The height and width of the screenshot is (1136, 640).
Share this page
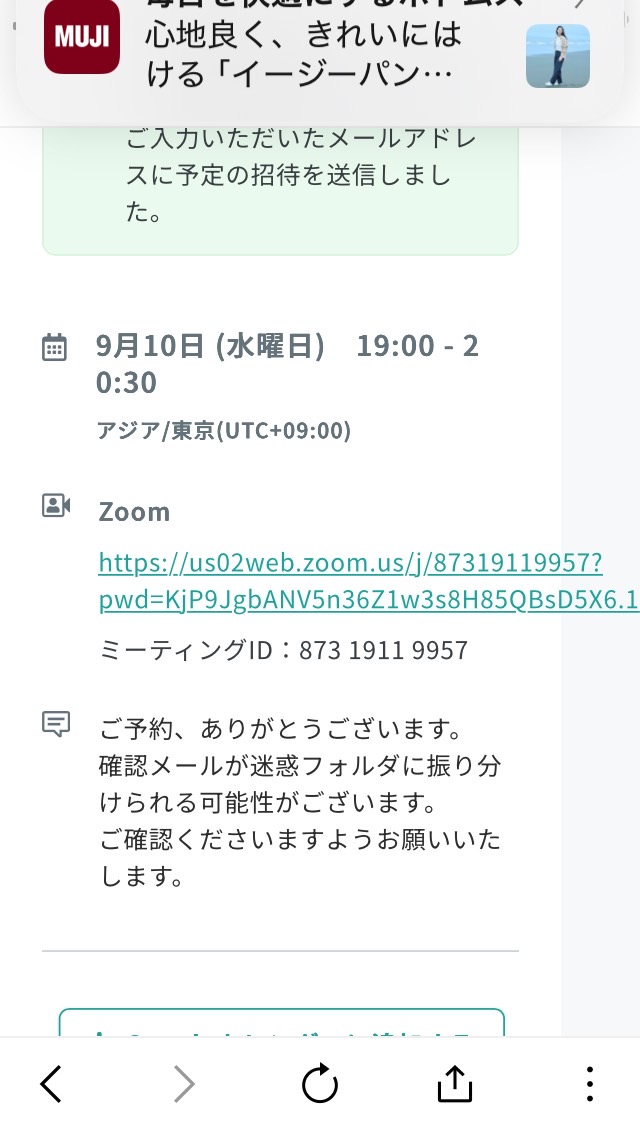pyautogui.click(x=454, y=1084)
